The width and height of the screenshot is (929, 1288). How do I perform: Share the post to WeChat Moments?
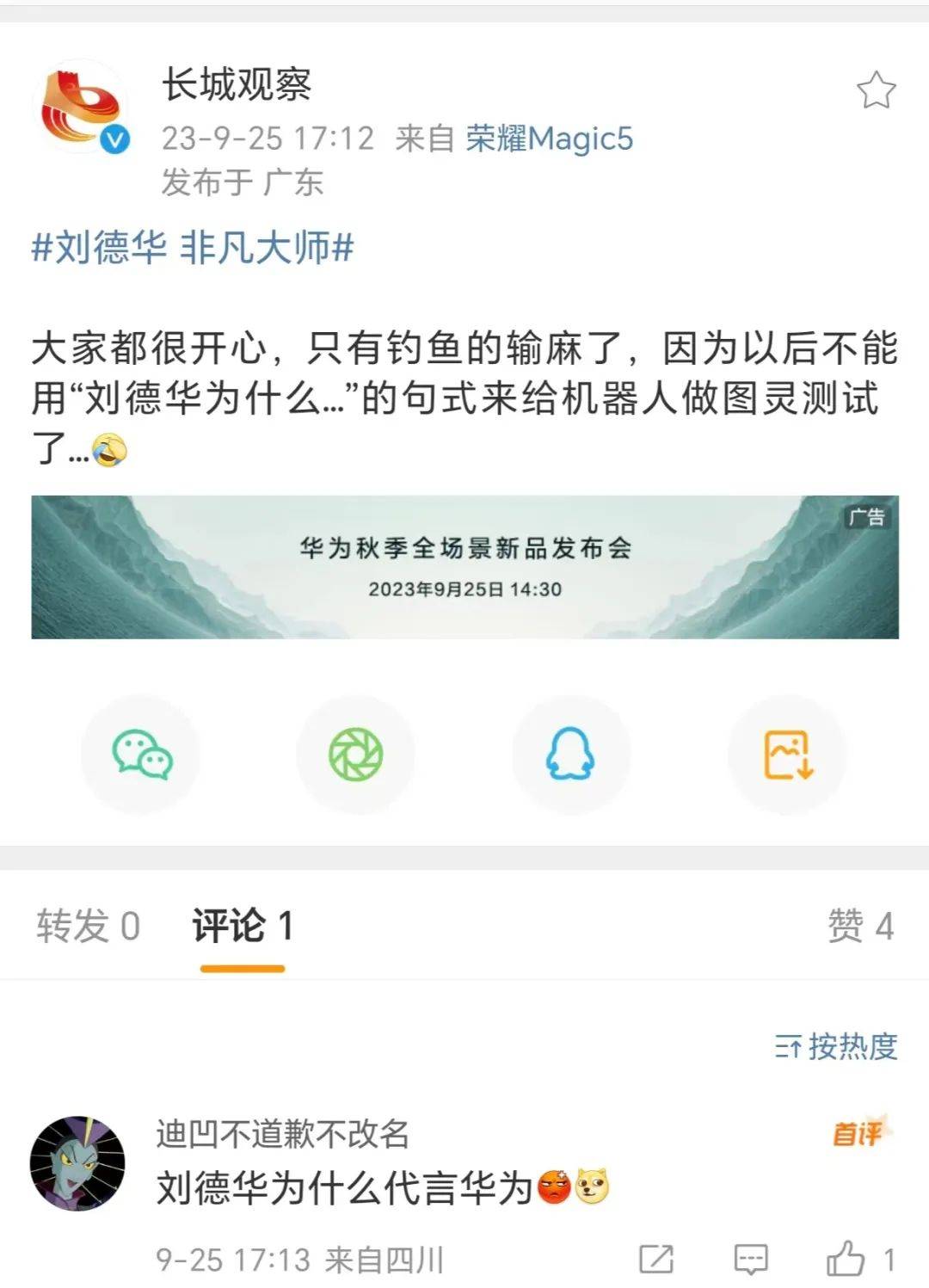coord(356,755)
